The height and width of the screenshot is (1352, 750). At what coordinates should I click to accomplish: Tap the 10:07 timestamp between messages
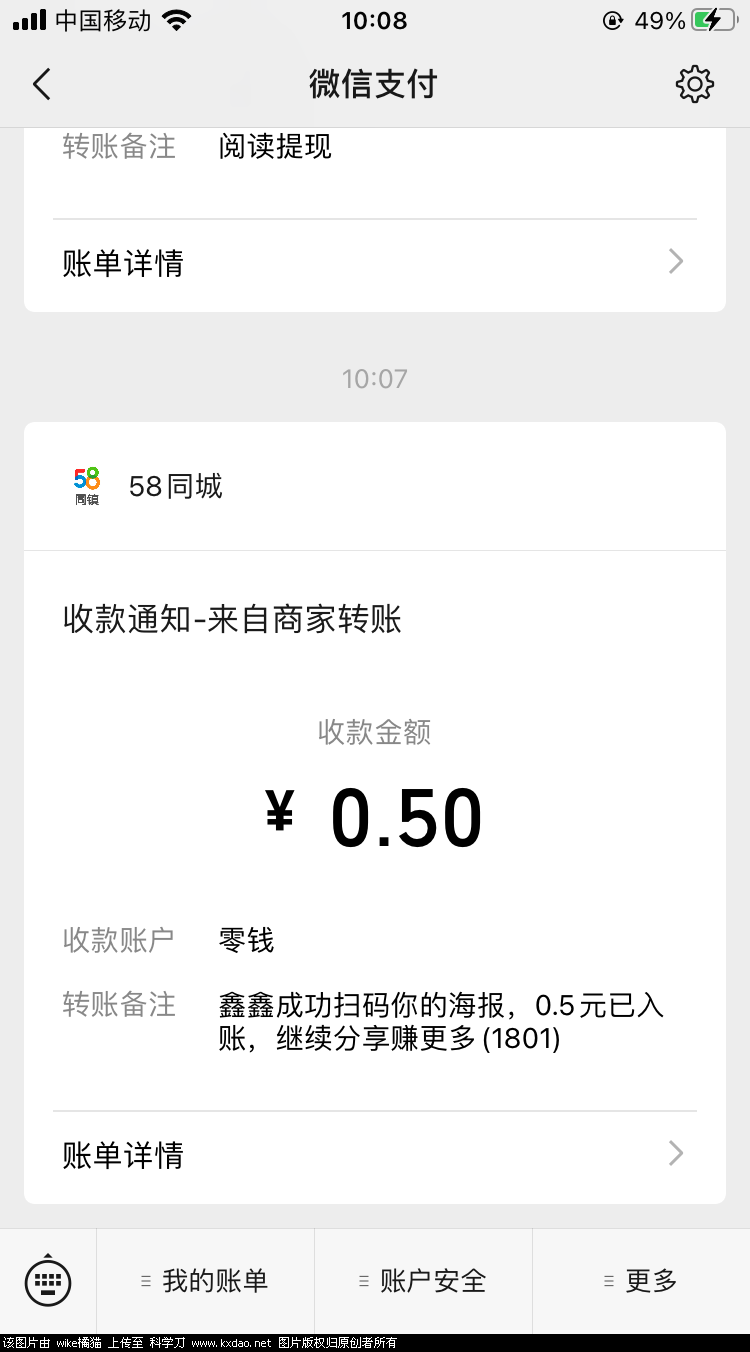375,378
